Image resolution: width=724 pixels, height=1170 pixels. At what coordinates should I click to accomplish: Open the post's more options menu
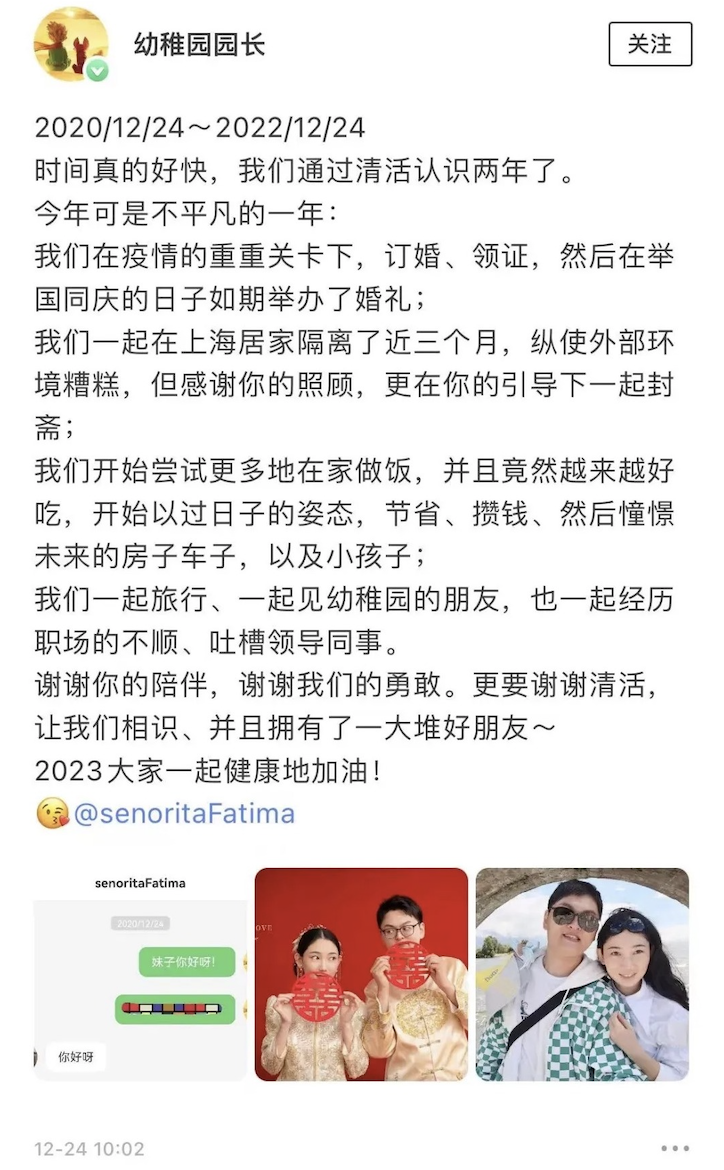click(x=676, y=1149)
